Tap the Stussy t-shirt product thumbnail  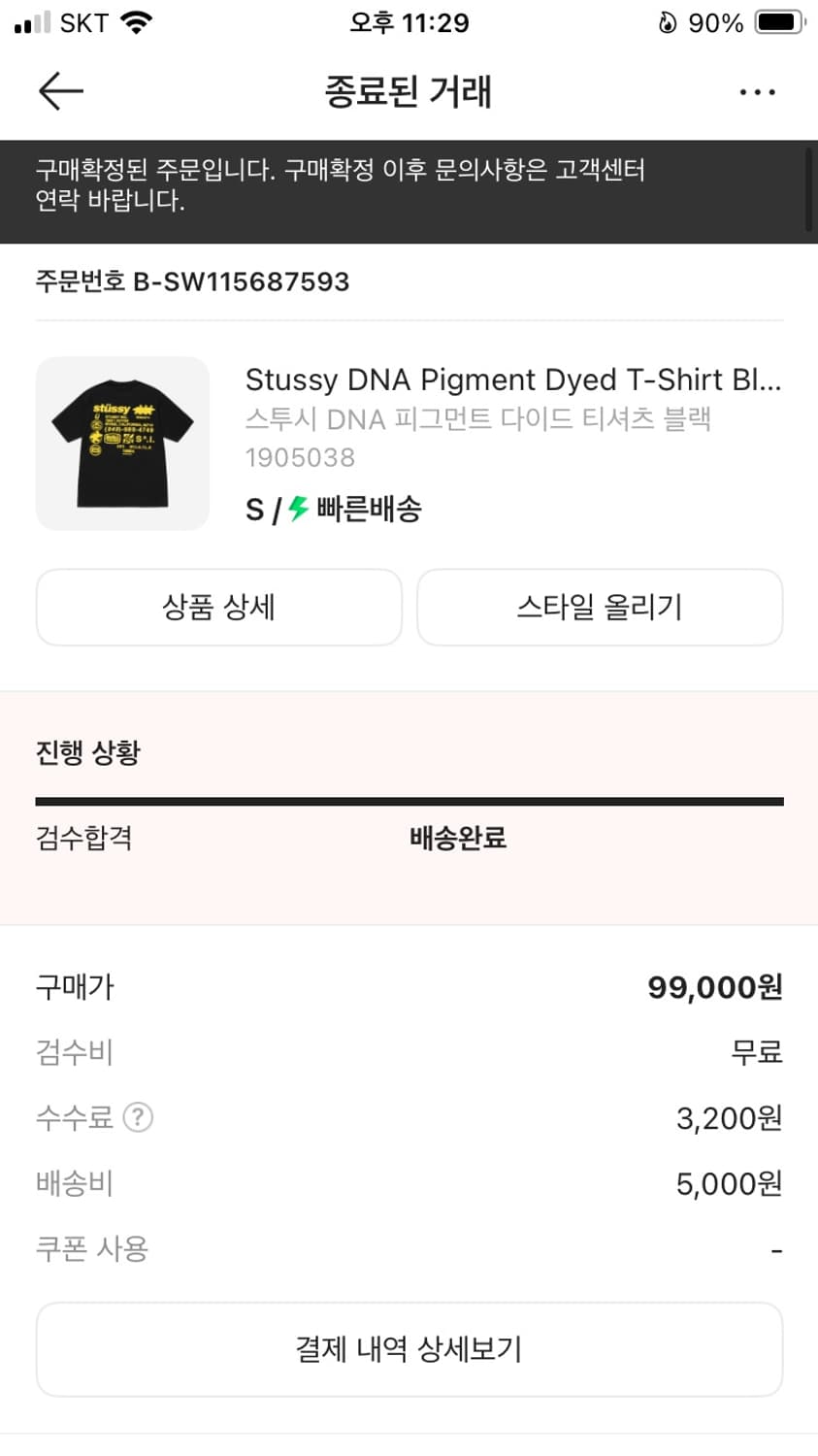coord(122,444)
